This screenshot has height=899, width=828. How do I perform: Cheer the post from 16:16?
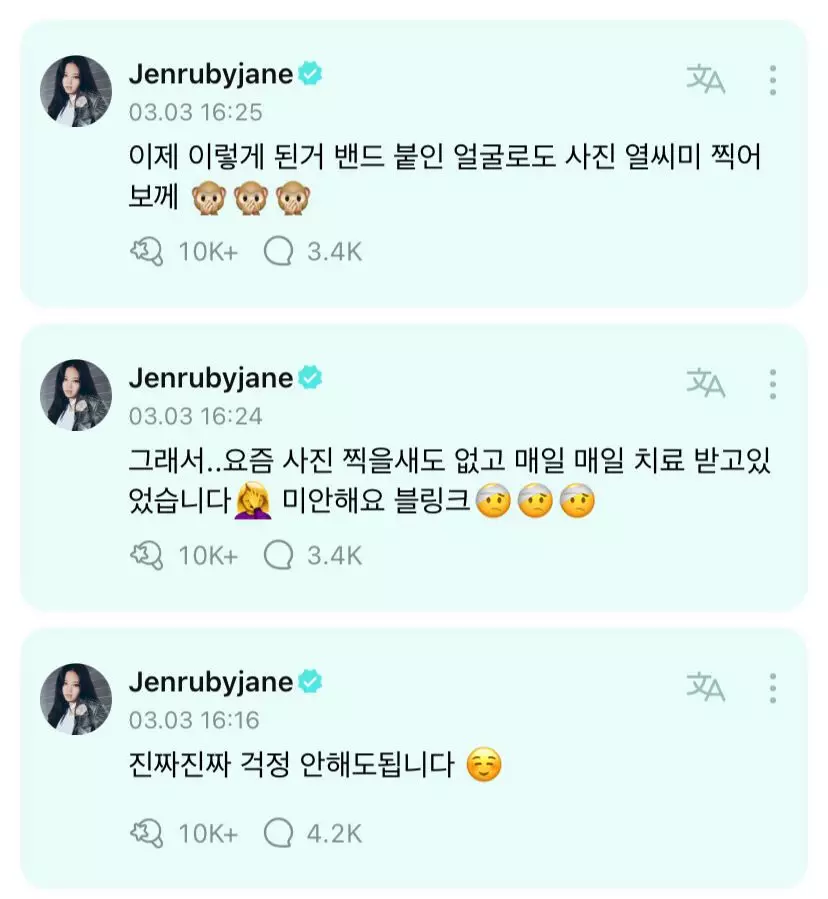147,832
